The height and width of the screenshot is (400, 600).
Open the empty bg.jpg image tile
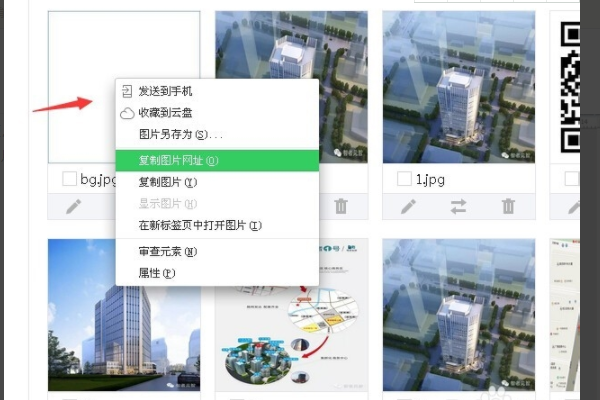(80, 60)
